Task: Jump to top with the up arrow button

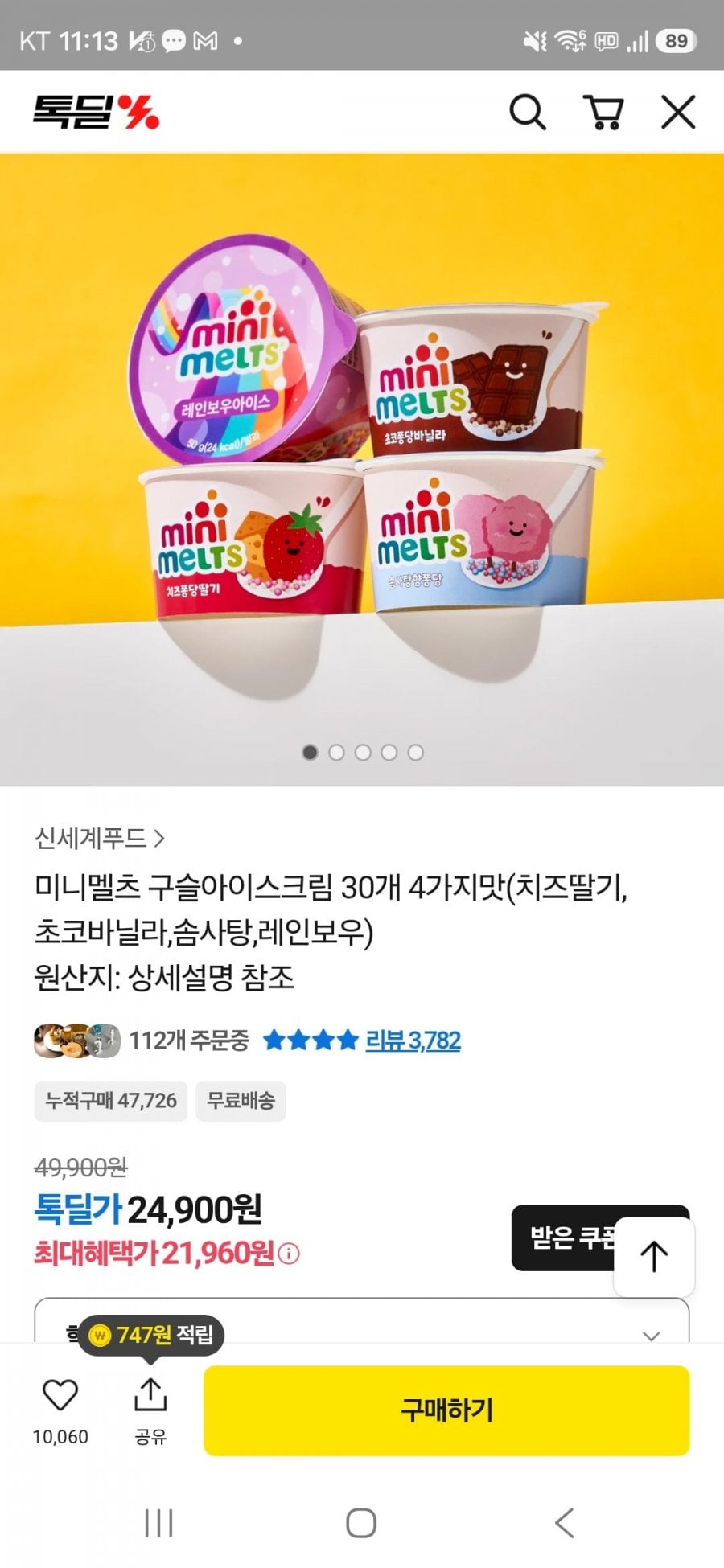Action: (654, 1256)
